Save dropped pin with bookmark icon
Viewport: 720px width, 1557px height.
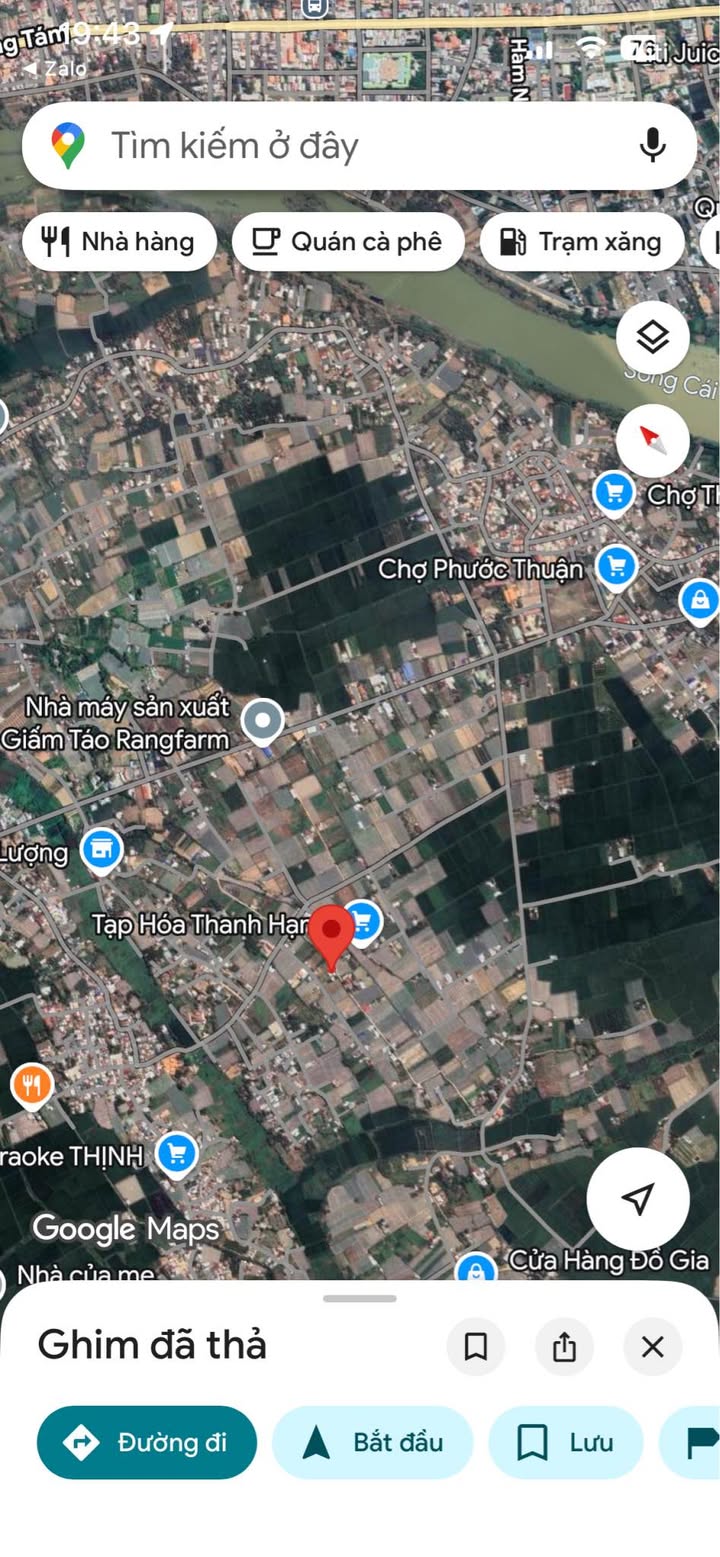(x=476, y=1346)
